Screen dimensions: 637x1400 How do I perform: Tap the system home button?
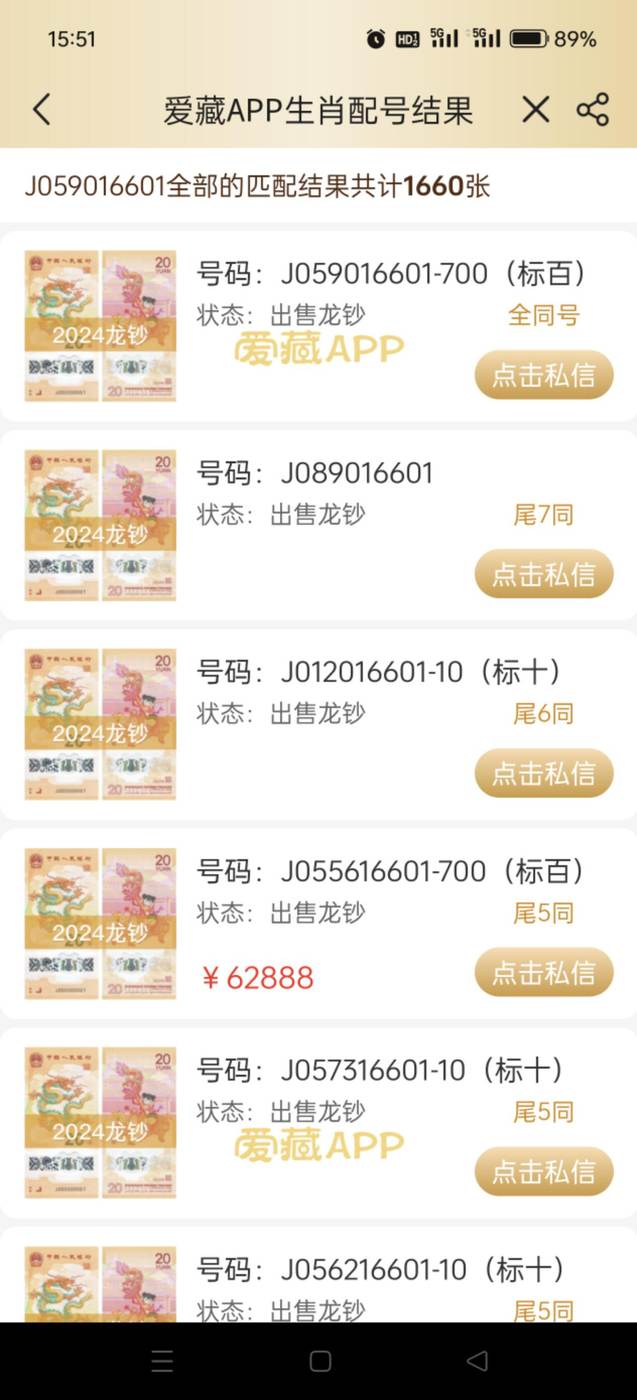(320, 1361)
